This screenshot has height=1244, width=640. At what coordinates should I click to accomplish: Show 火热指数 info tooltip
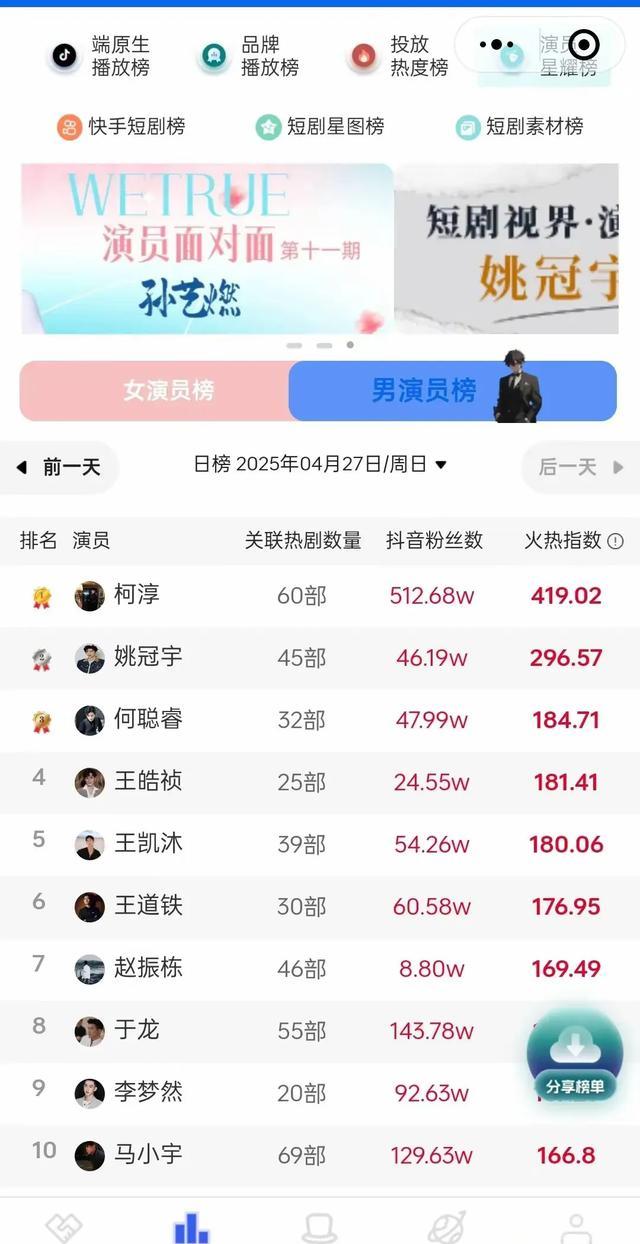[x=616, y=541]
